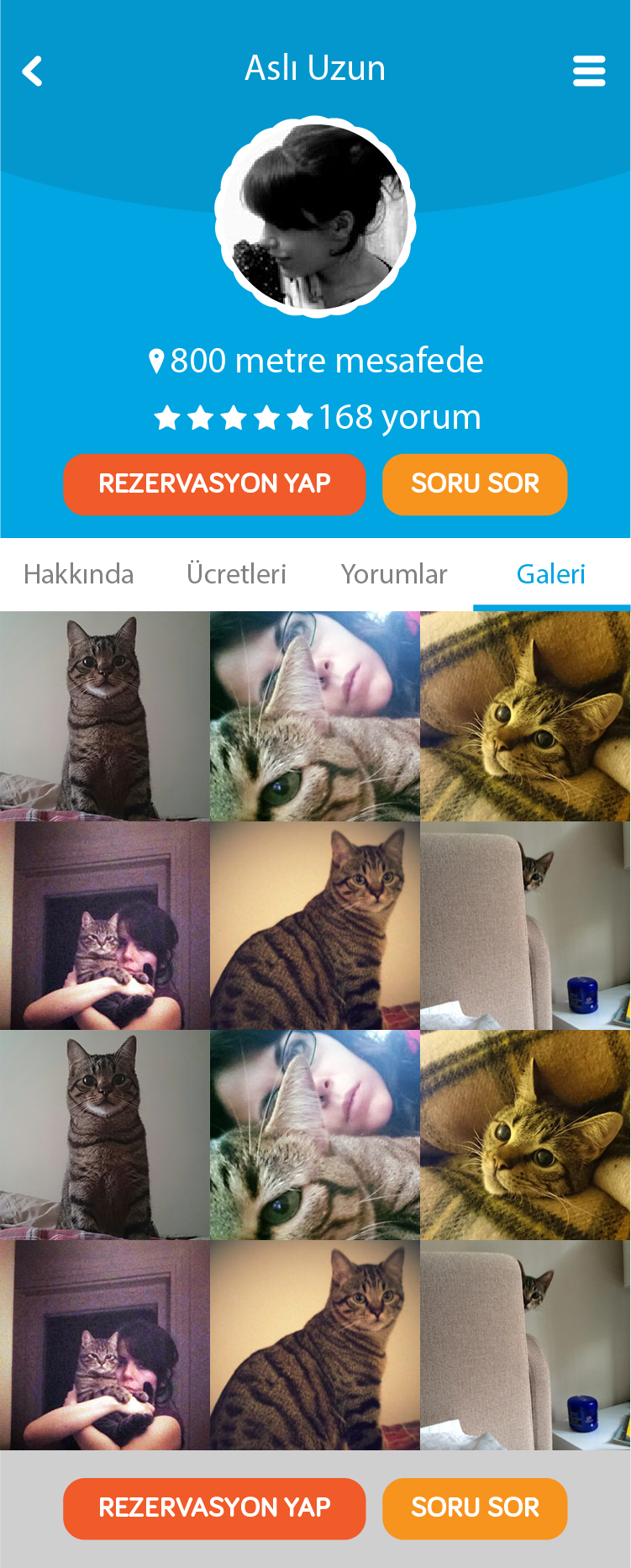Tap SORU SOR beneath the star rating

click(475, 484)
